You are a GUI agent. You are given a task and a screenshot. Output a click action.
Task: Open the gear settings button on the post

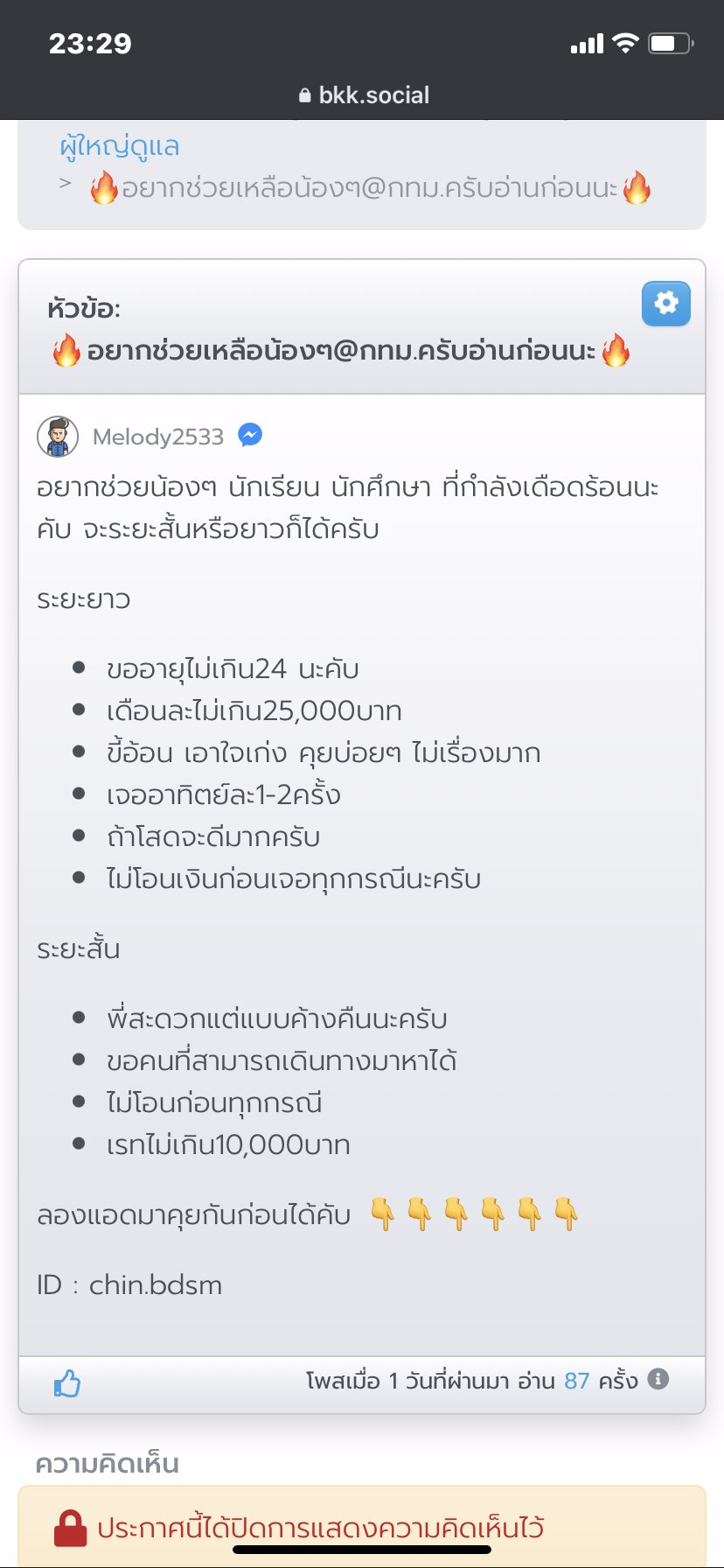pyautogui.click(x=666, y=304)
